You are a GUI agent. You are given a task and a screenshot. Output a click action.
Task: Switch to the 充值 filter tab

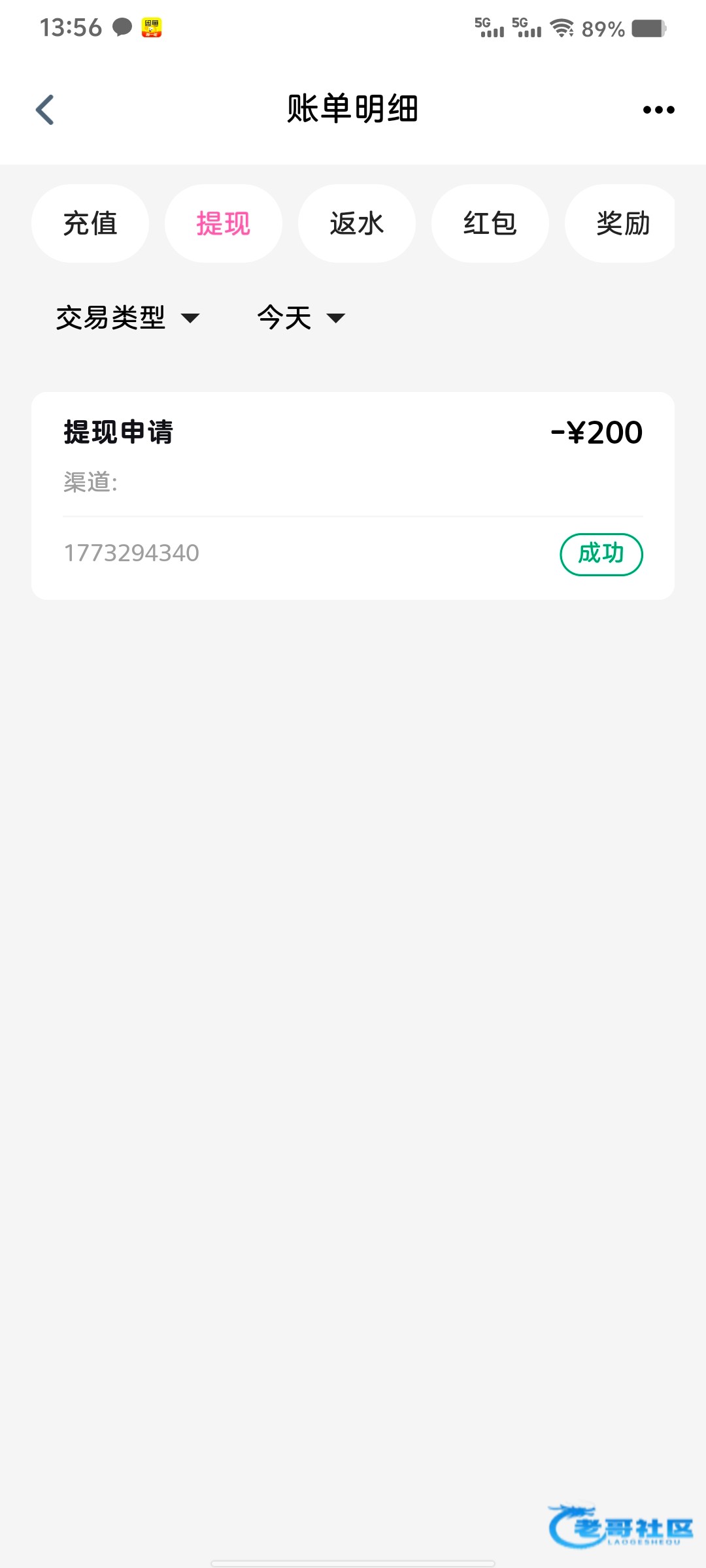click(x=90, y=223)
